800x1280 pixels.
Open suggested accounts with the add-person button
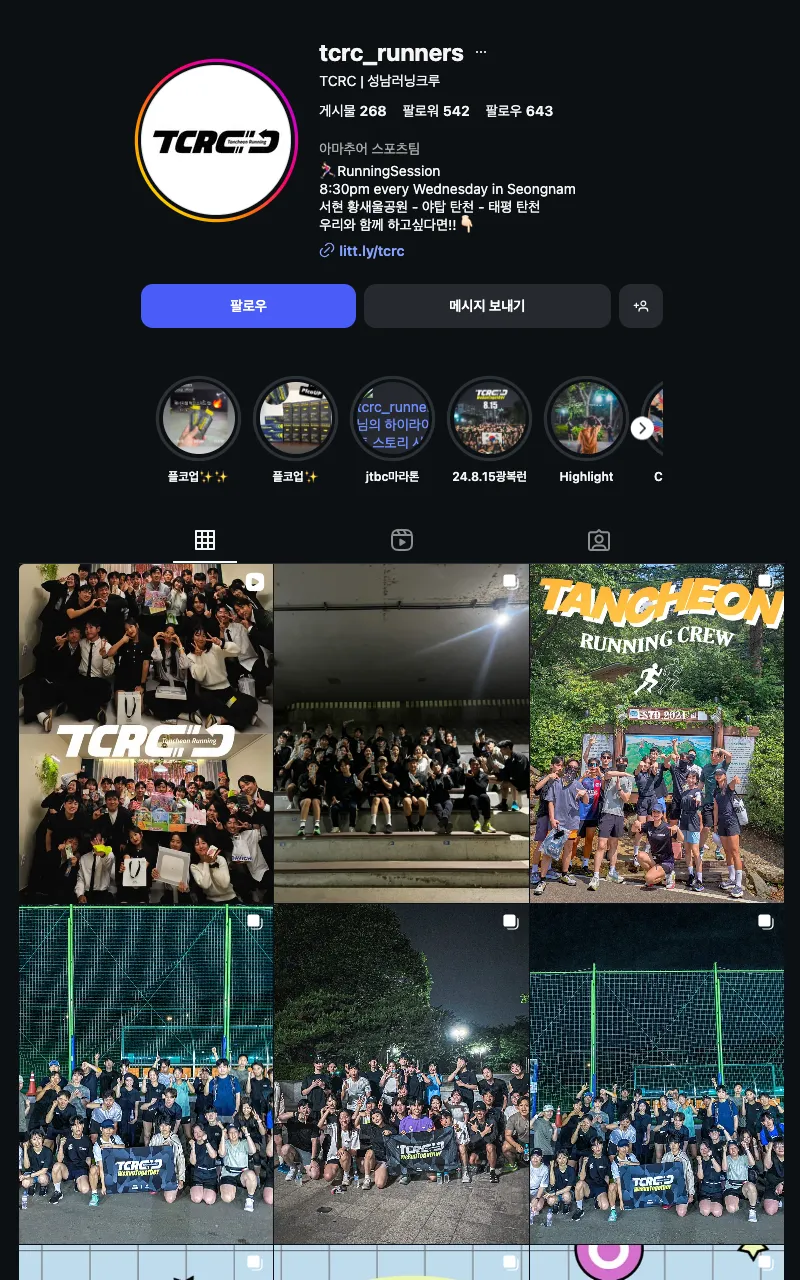641,306
